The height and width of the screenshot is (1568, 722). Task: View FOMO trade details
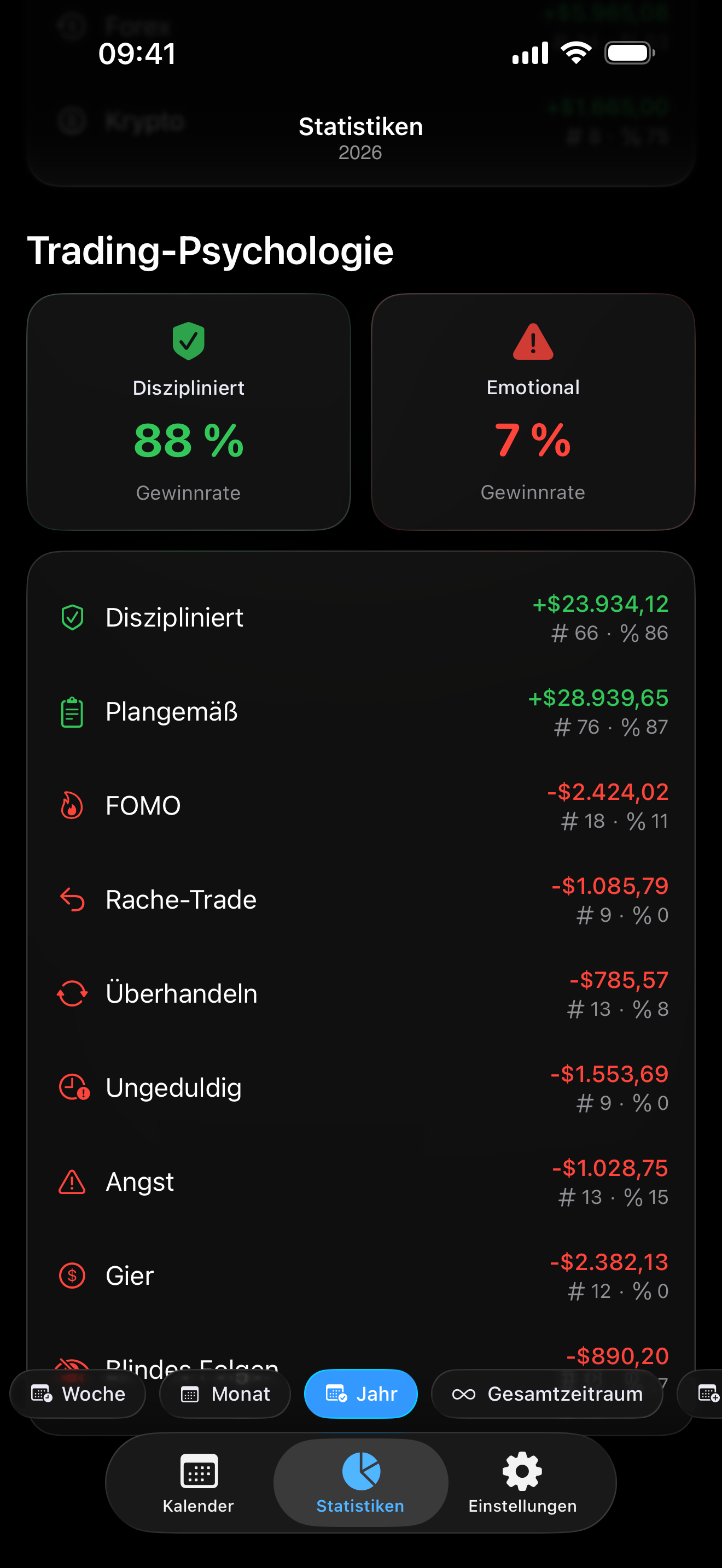point(361,806)
